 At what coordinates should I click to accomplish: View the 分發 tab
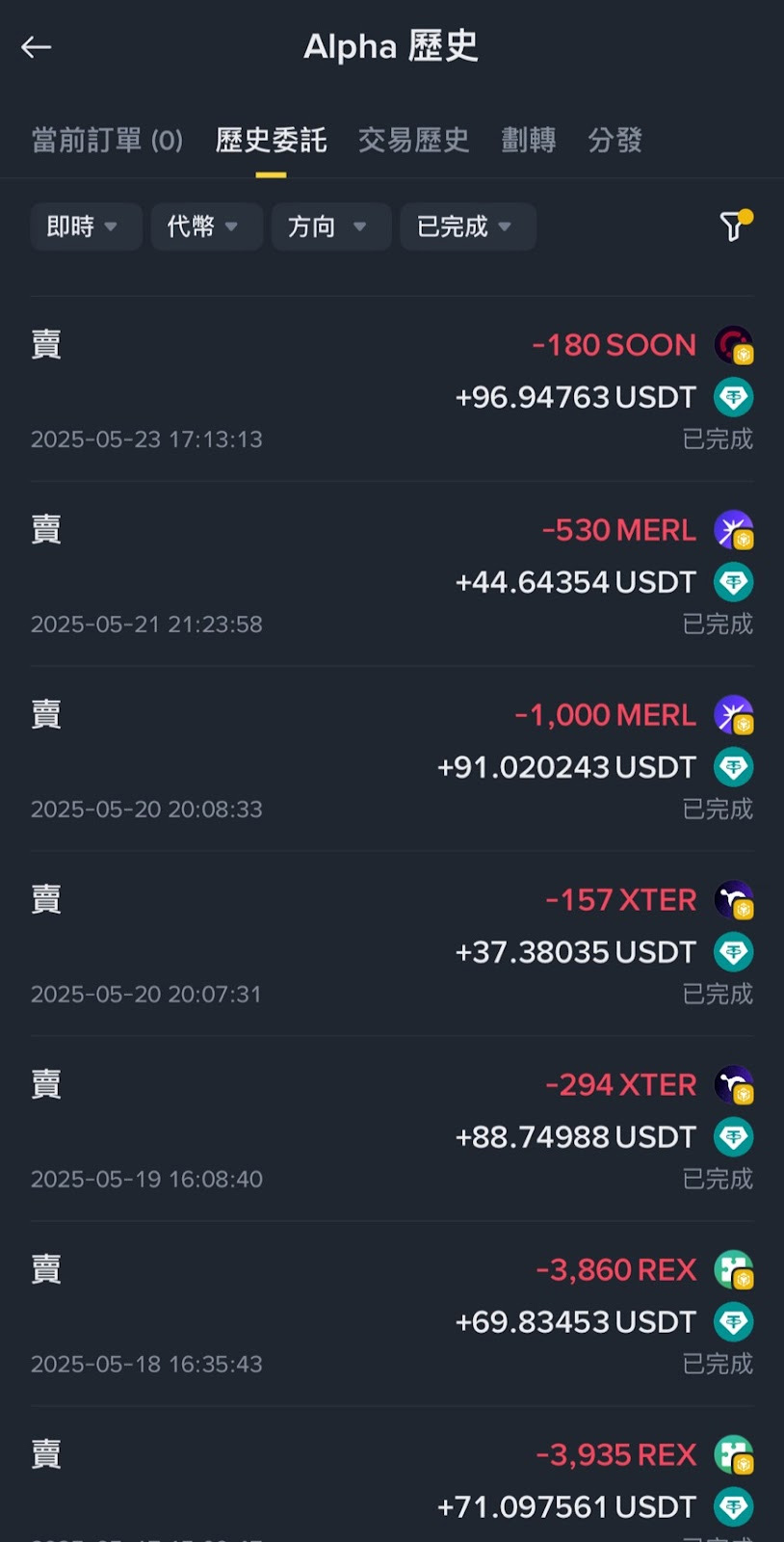614,141
